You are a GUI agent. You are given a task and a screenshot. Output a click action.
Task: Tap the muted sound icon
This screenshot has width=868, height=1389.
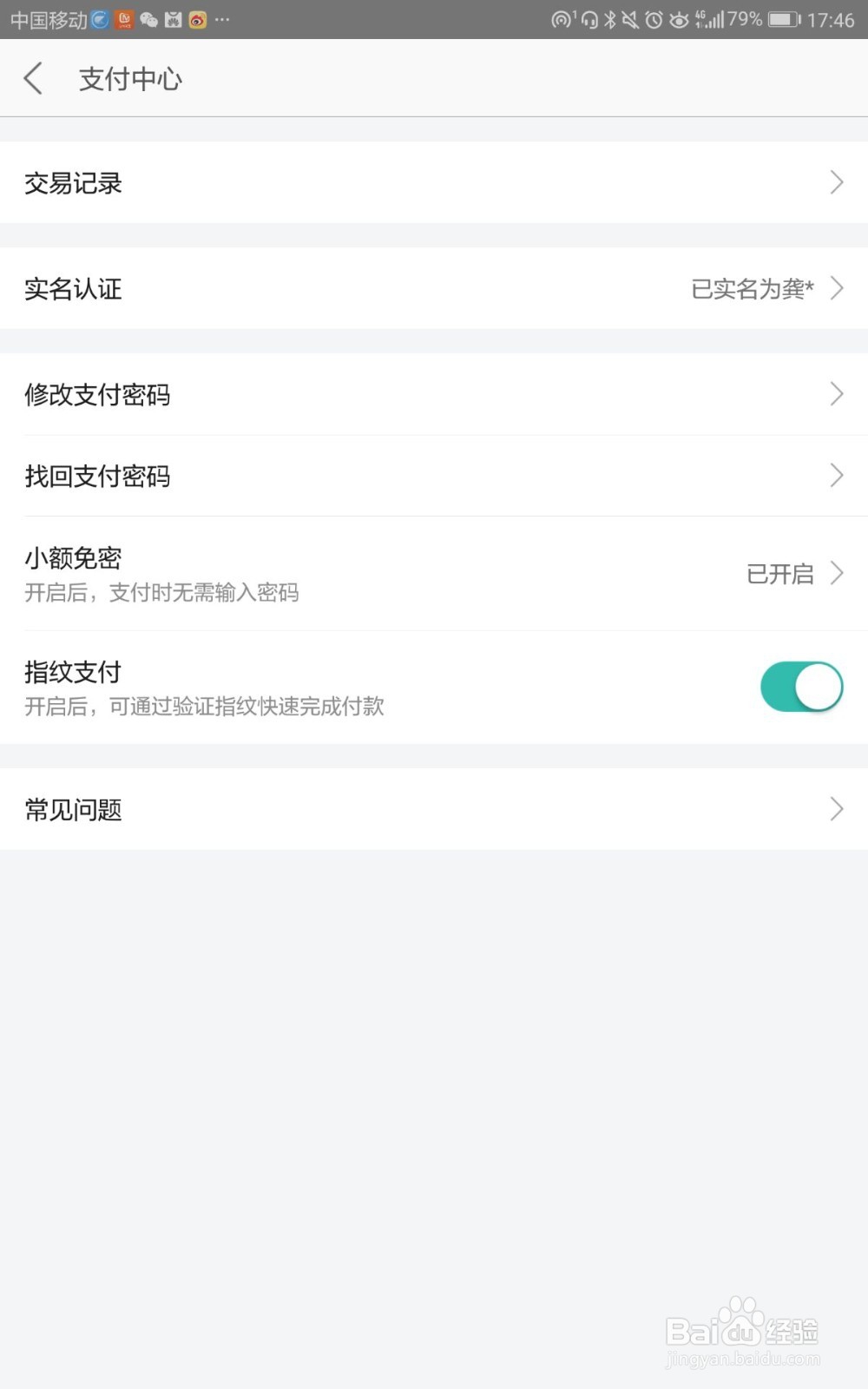coord(629,19)
